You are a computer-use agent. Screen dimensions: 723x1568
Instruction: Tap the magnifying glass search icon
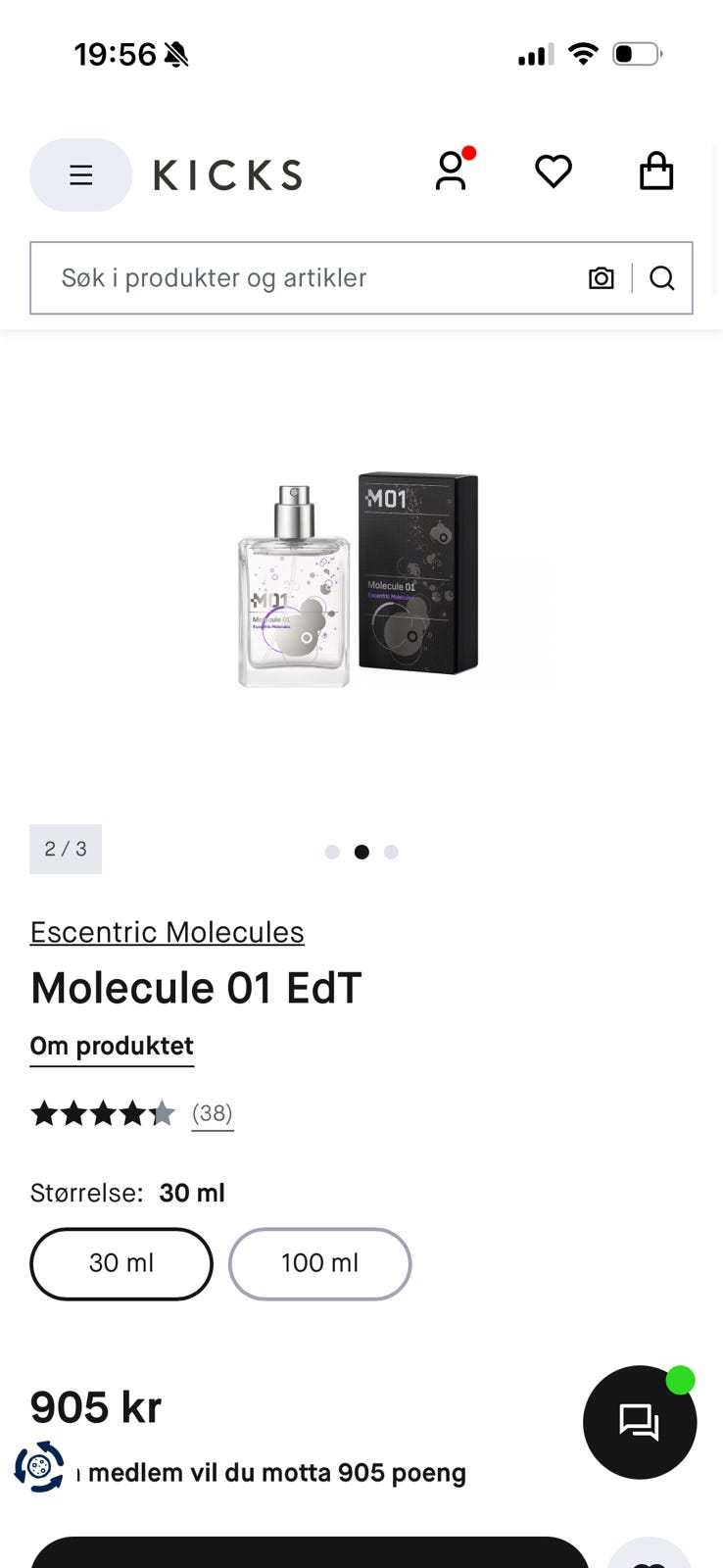pyautogui.click(x=662, y=278)
